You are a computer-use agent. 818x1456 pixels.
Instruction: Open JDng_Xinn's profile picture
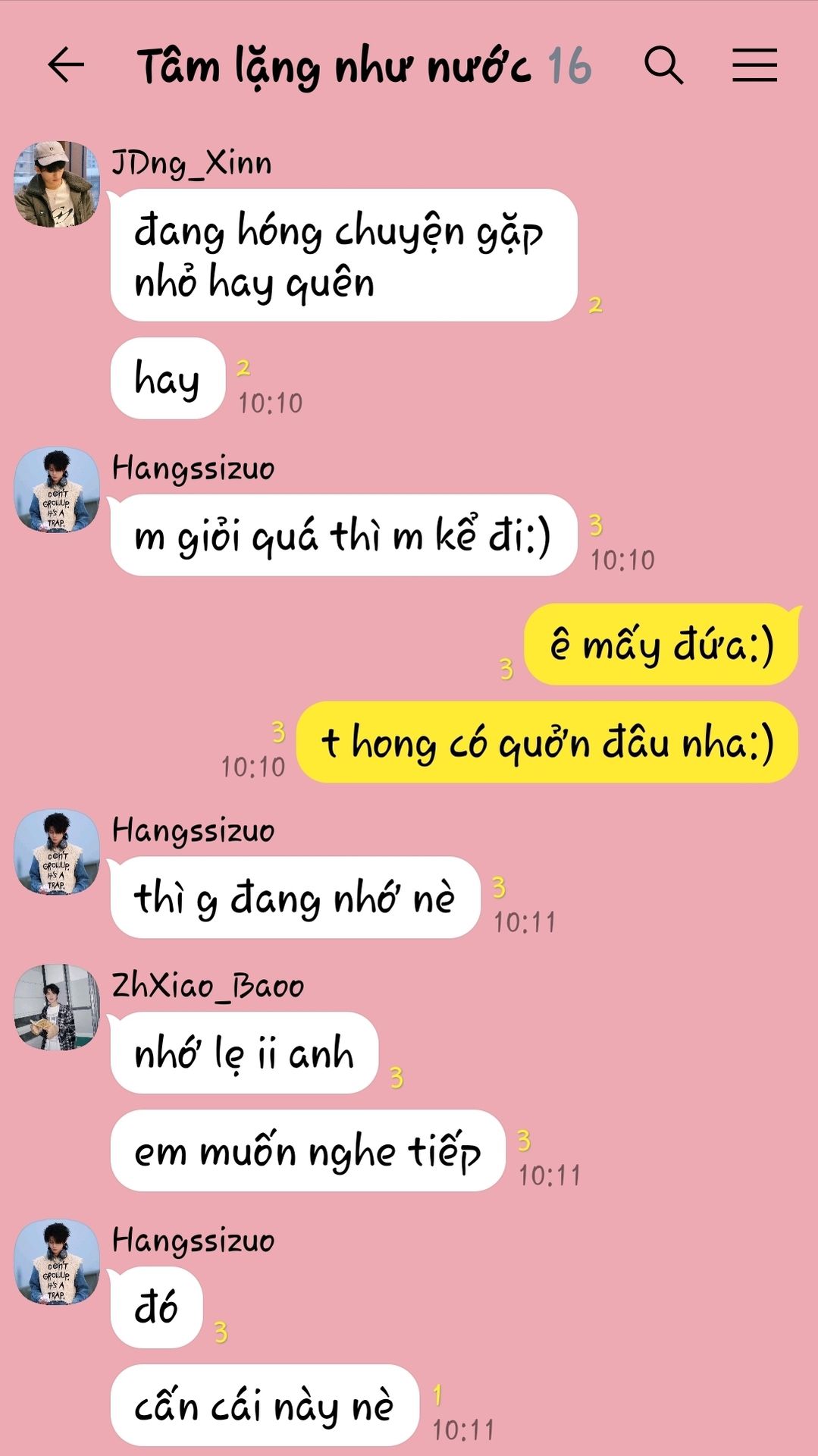57,184
